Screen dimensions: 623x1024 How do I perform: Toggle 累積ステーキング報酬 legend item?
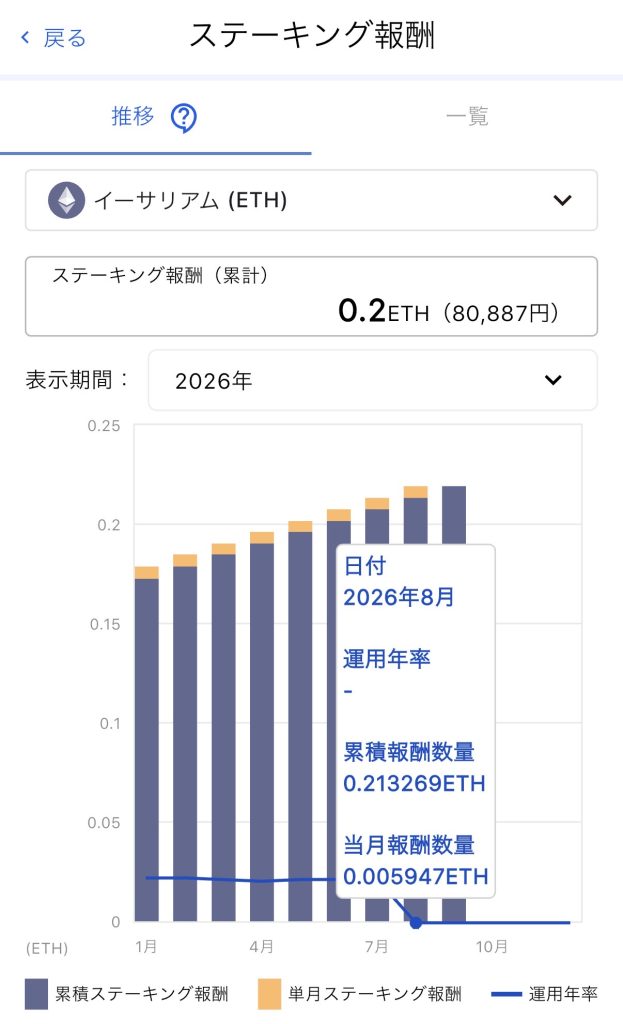pyautogui.click(x=127, y=994)
